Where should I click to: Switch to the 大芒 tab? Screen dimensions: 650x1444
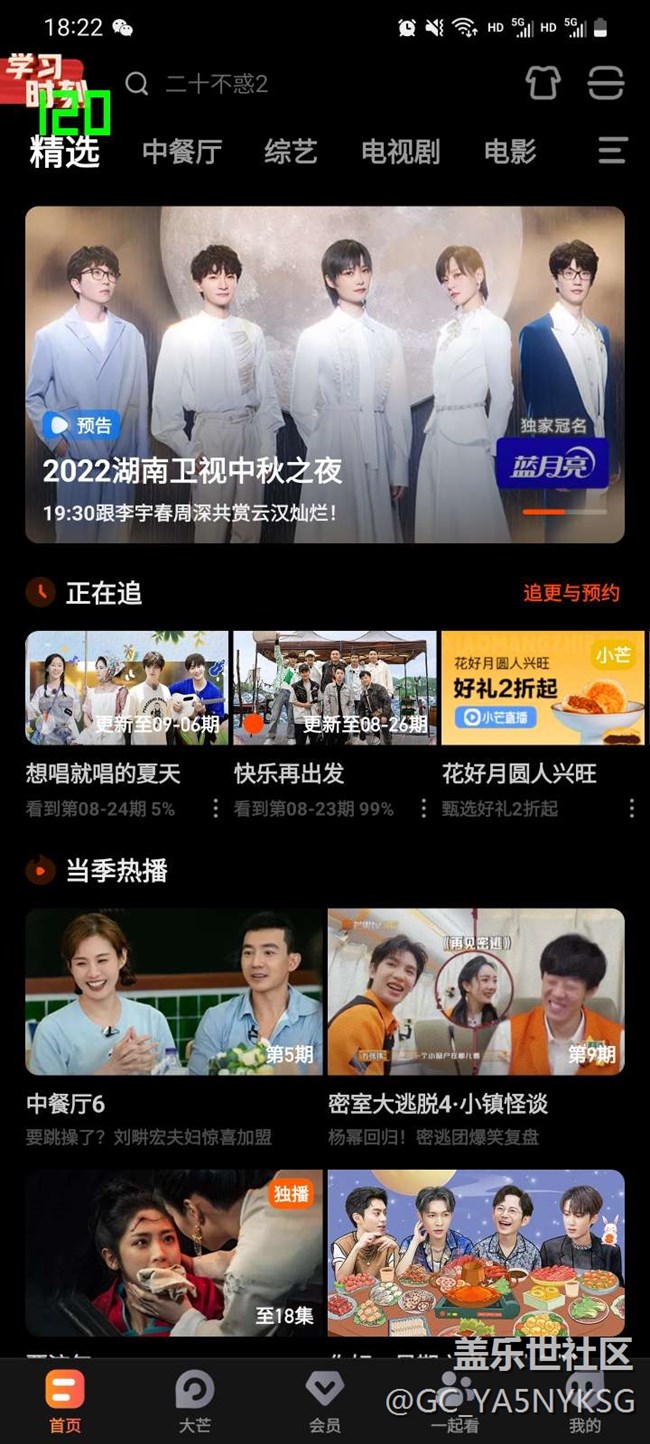tap(194, 1401)
